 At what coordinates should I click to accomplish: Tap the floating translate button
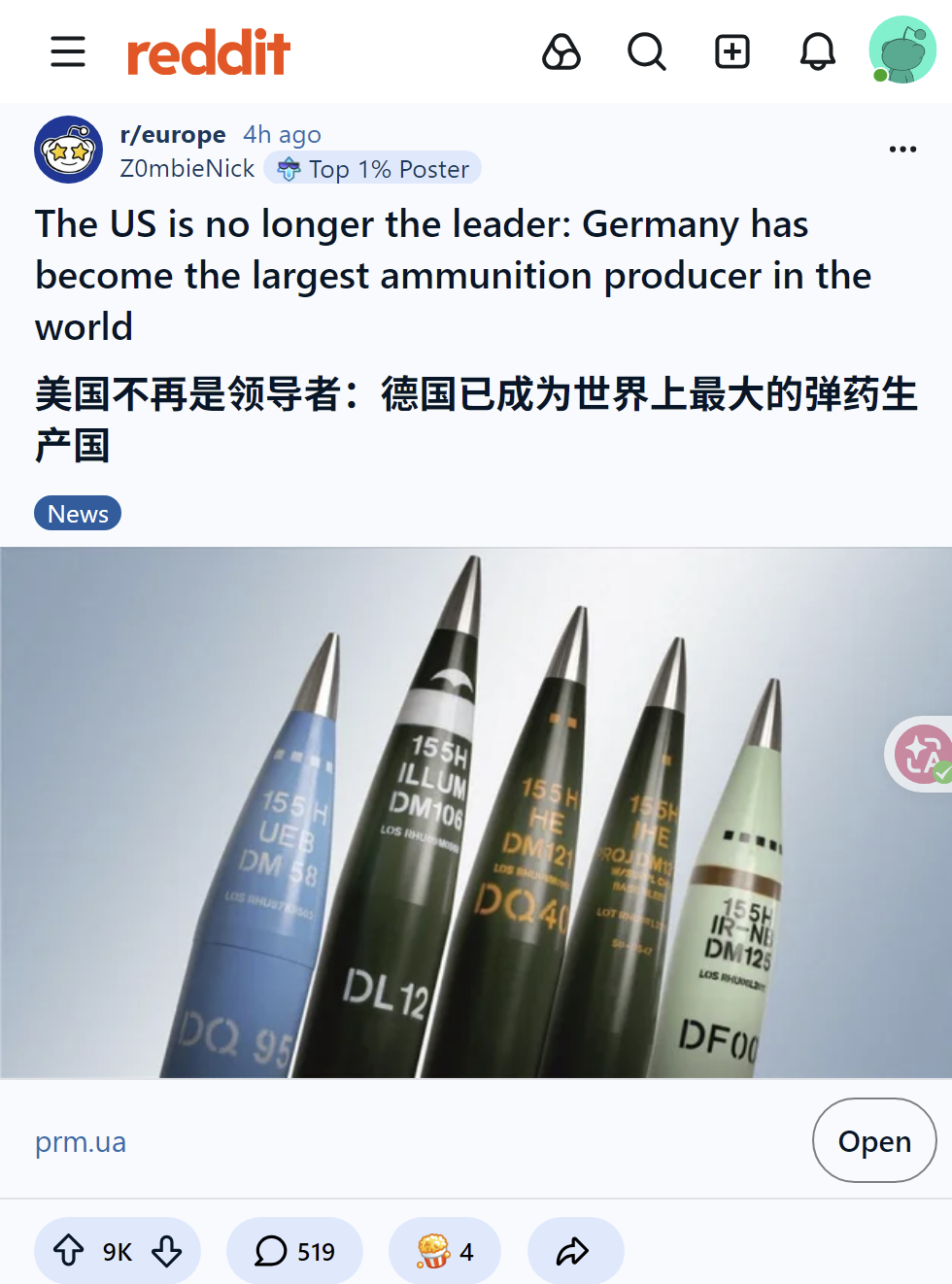tap(920, 754)
